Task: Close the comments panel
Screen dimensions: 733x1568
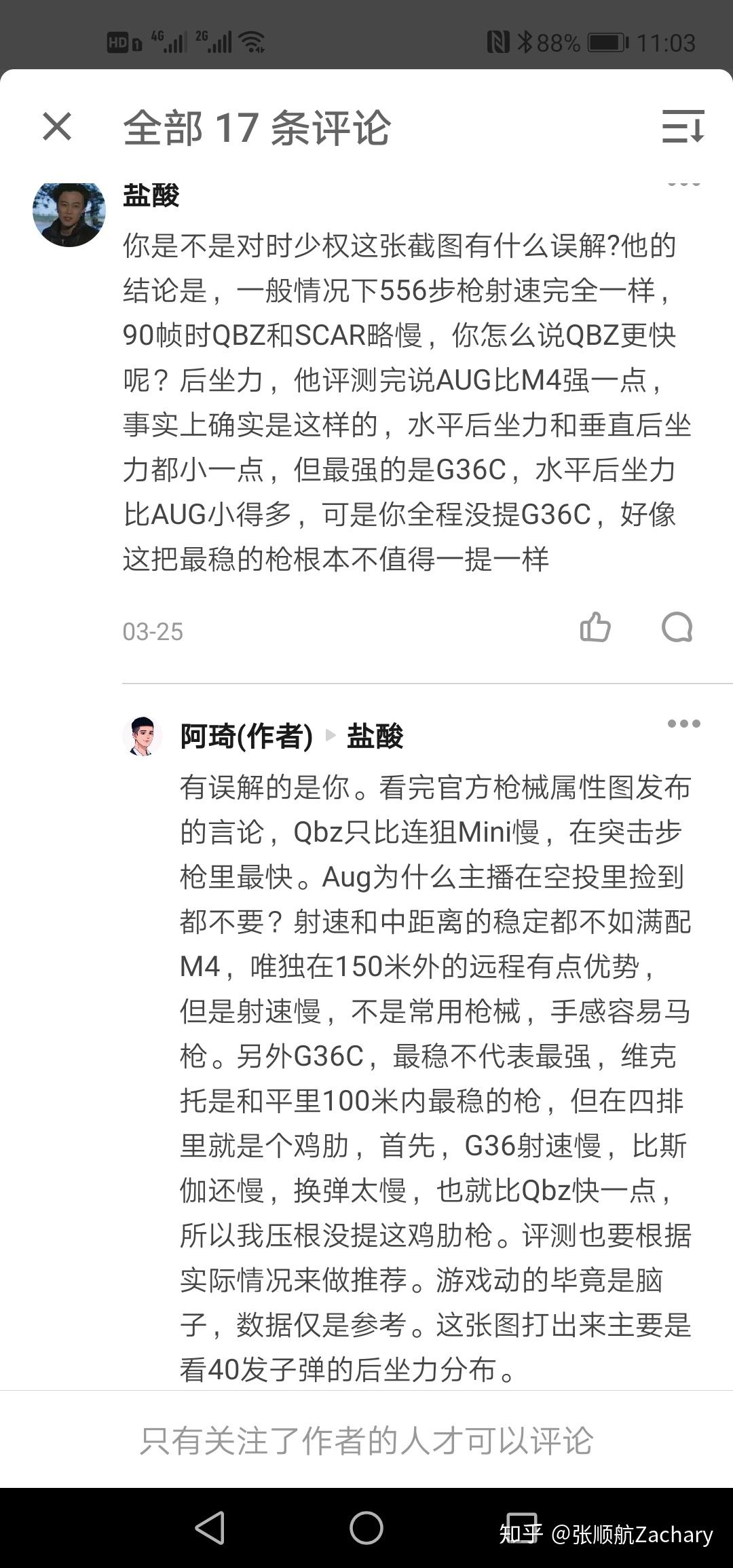Action: click(x=57, y=127)
